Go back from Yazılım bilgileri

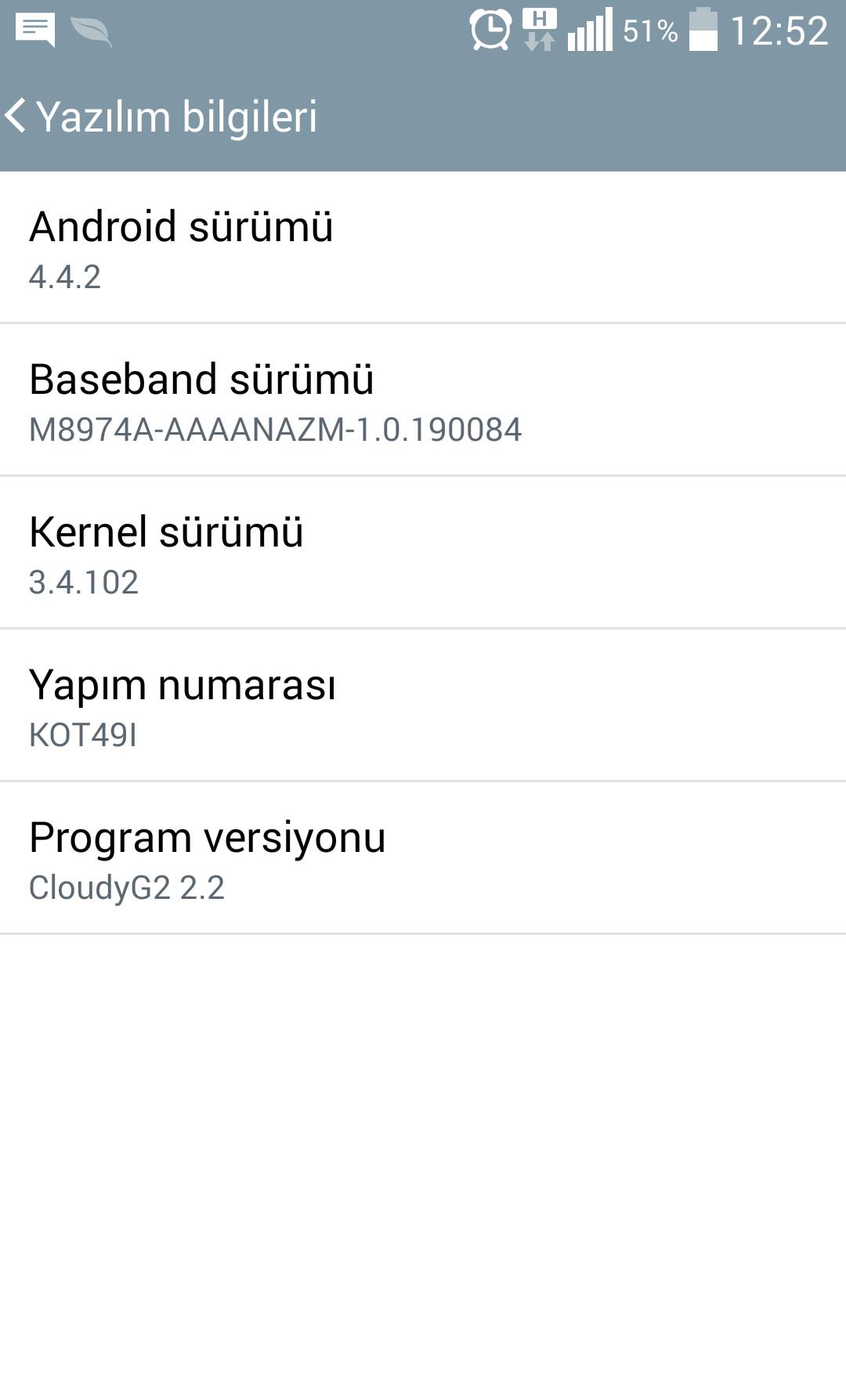(17, 116)
